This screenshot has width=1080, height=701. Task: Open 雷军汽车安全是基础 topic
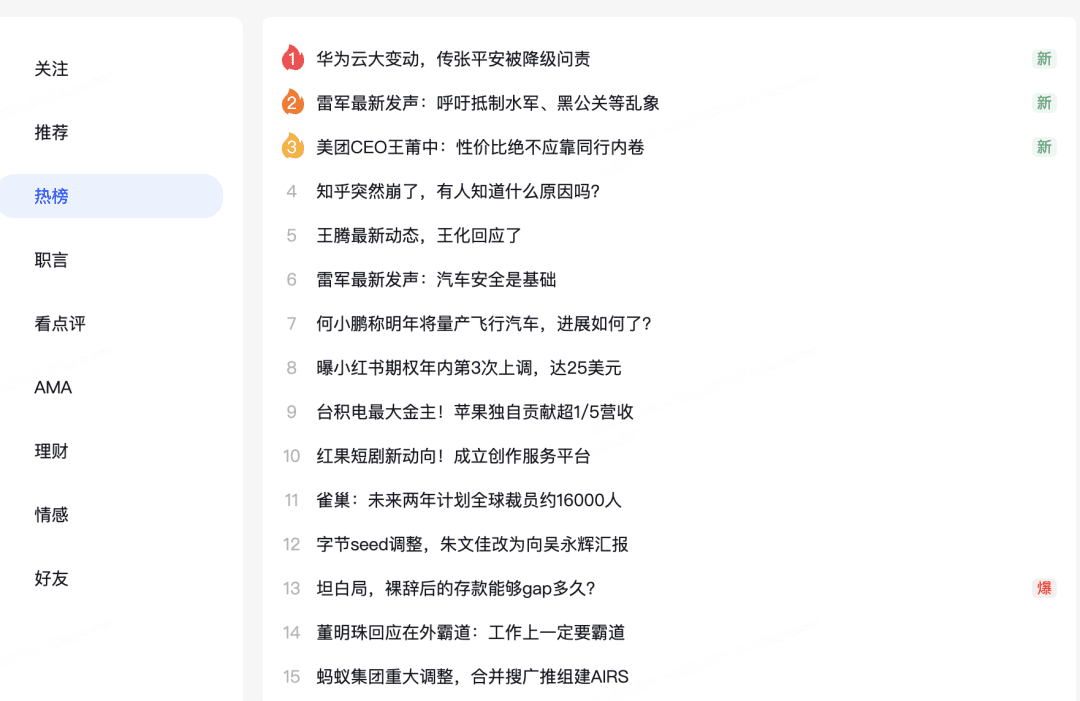click(436, 280)
